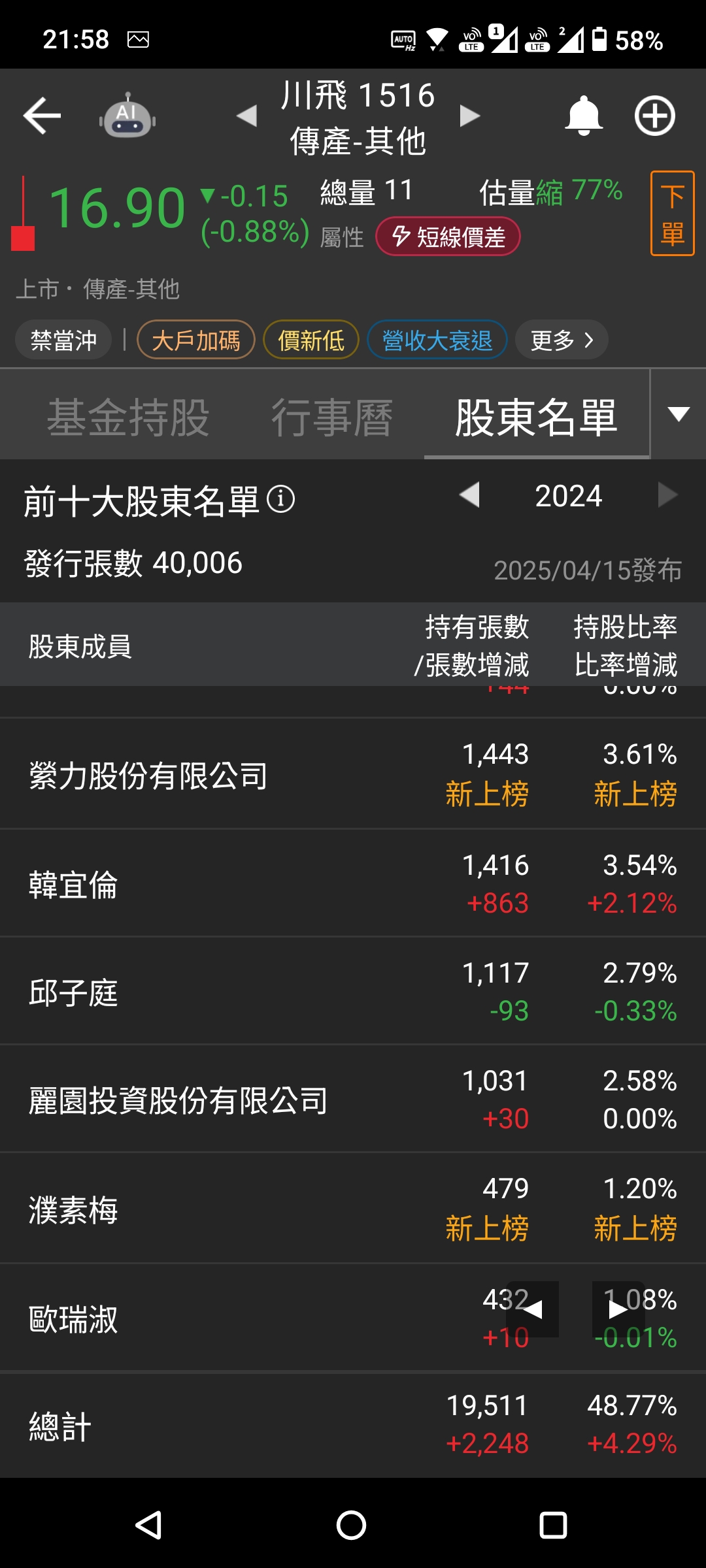Screen dimensions: 706x1568
Task: Go to the year before 2024
Action: pyautogui.click(x=470, y=495)
